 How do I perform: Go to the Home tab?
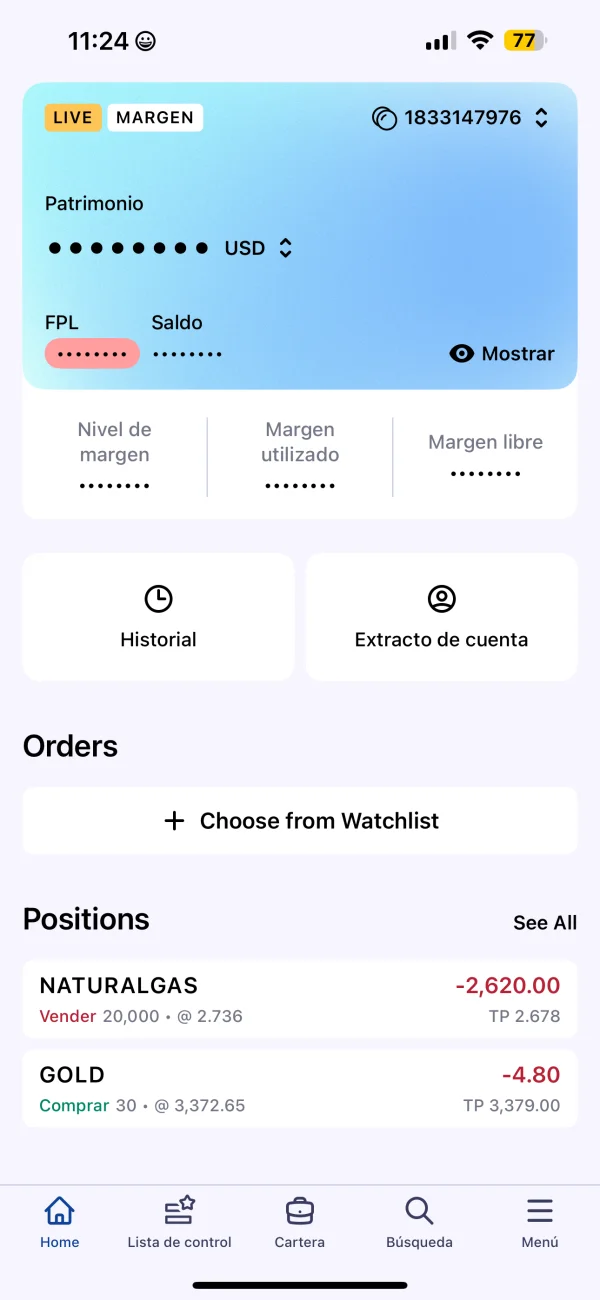click(x=60, y=1222)
